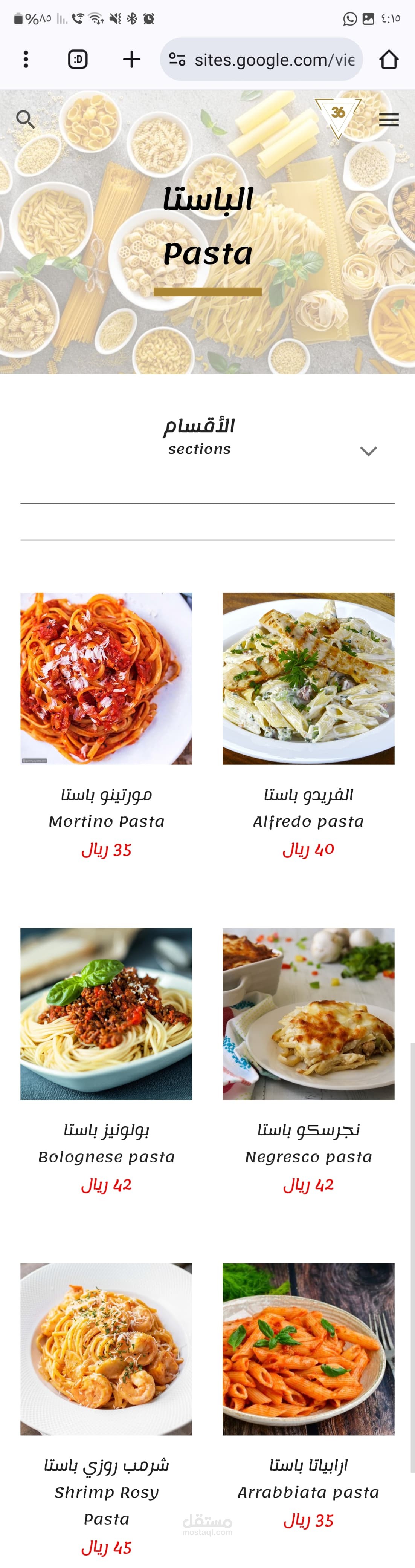
Task: Open the site hamburger menu
Action: [x=389, y=120]
